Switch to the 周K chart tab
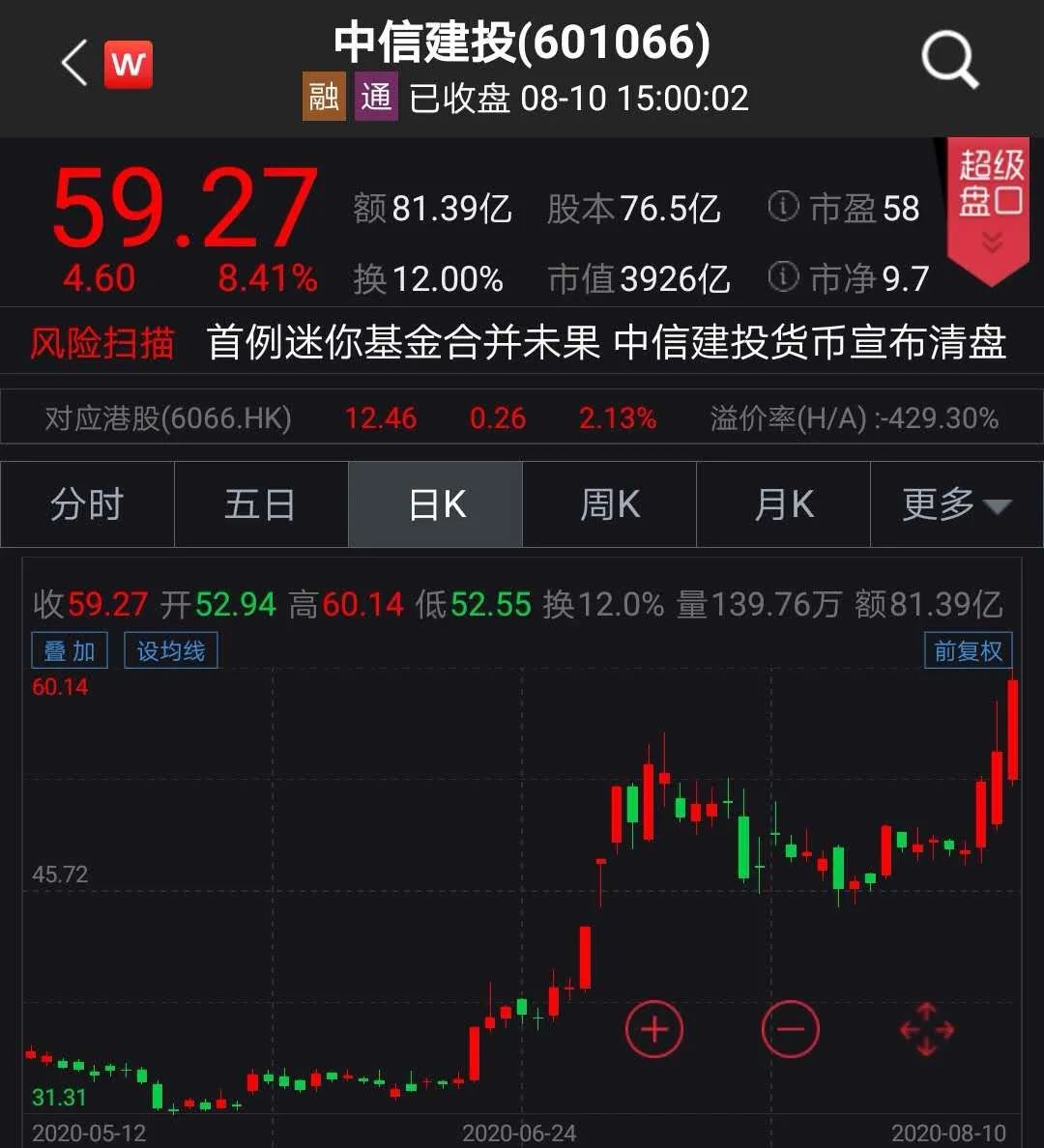Image resolution: width=1044 pixels, height=1148 pixels. pos(609,504)
